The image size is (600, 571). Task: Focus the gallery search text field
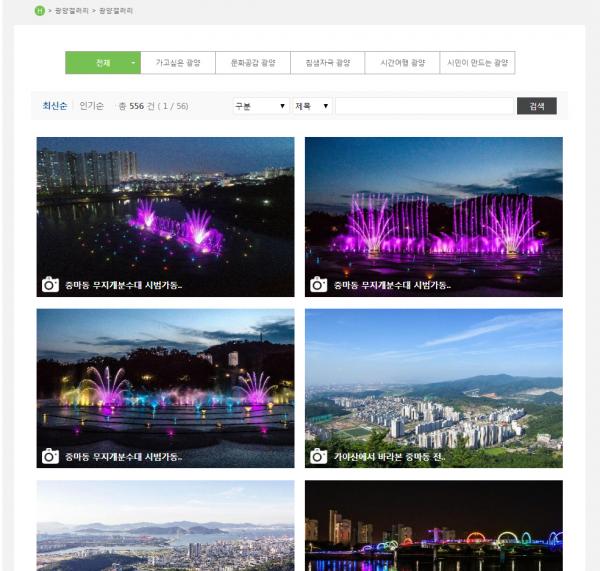424,106
